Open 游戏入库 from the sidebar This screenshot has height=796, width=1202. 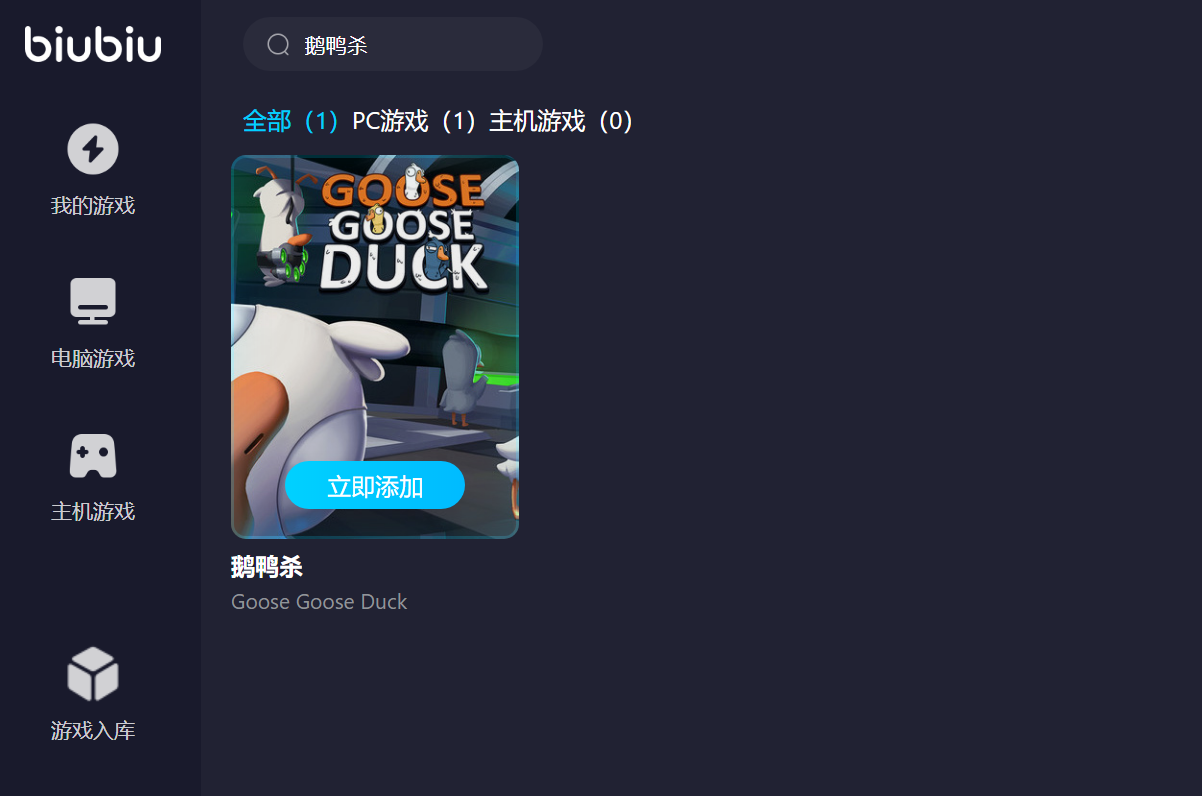pyautogui.click(x=93, y=694)
